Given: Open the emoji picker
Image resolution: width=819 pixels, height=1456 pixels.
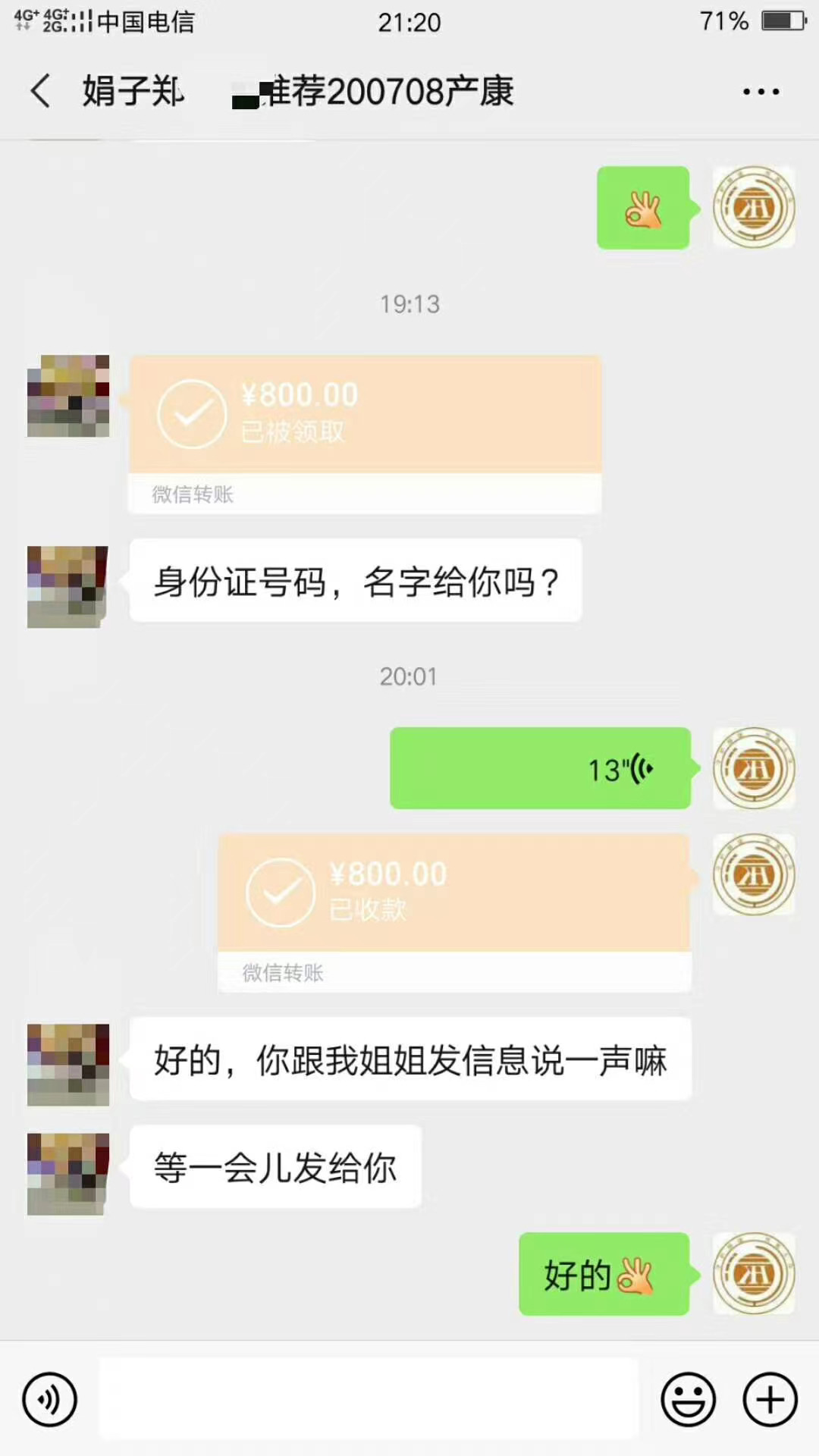Looking at the screenshot, I should point(688,1399).
